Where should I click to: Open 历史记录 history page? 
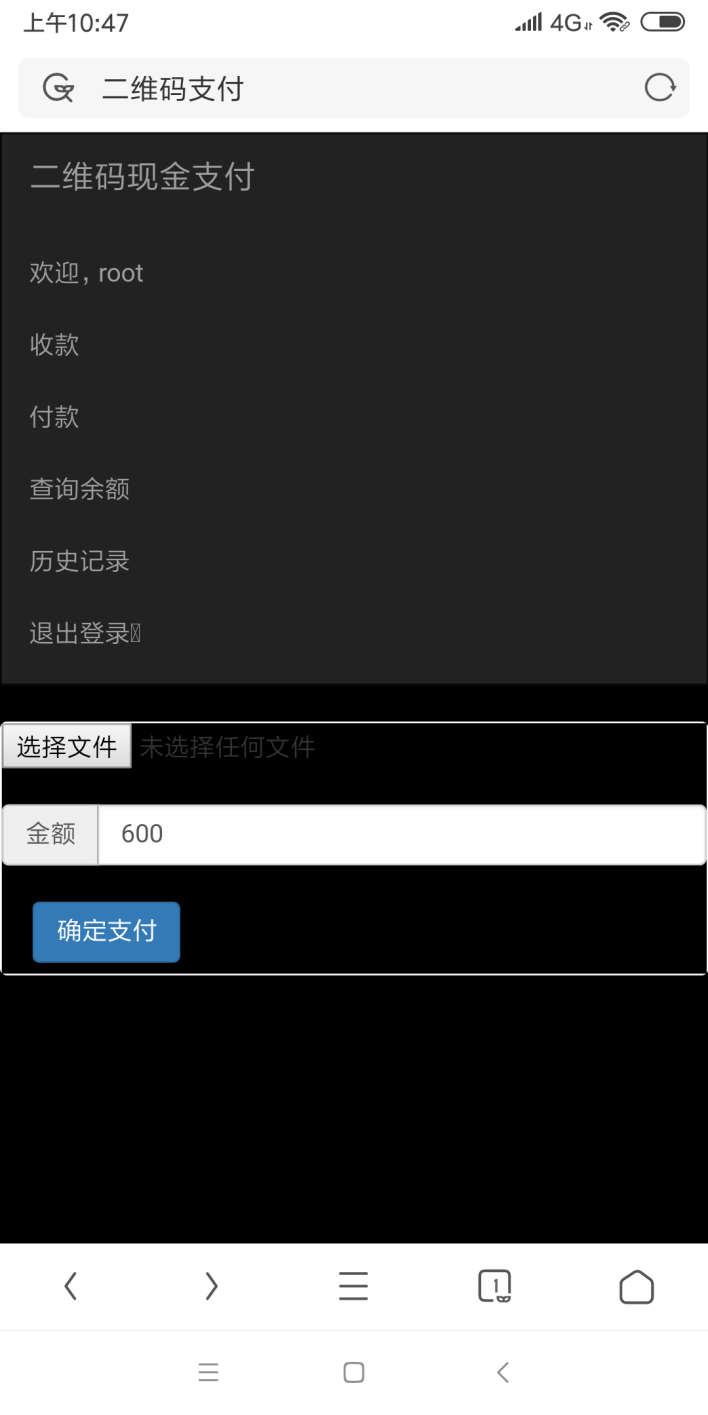79,561
